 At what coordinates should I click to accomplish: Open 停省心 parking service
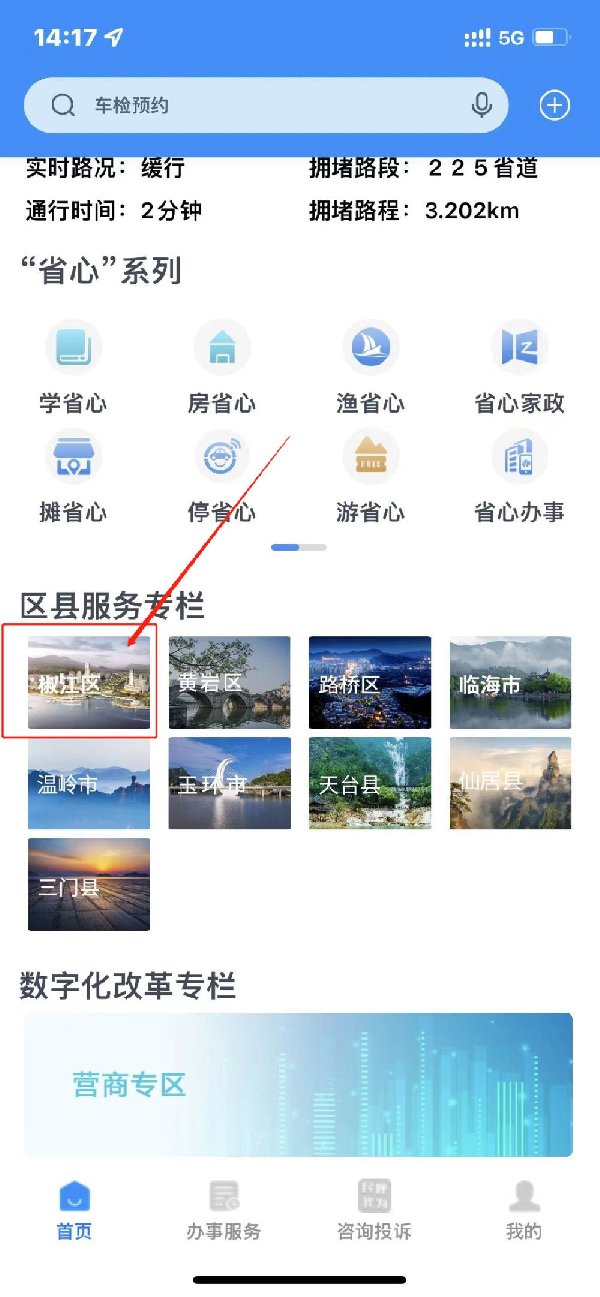click(x=221, y=476)
